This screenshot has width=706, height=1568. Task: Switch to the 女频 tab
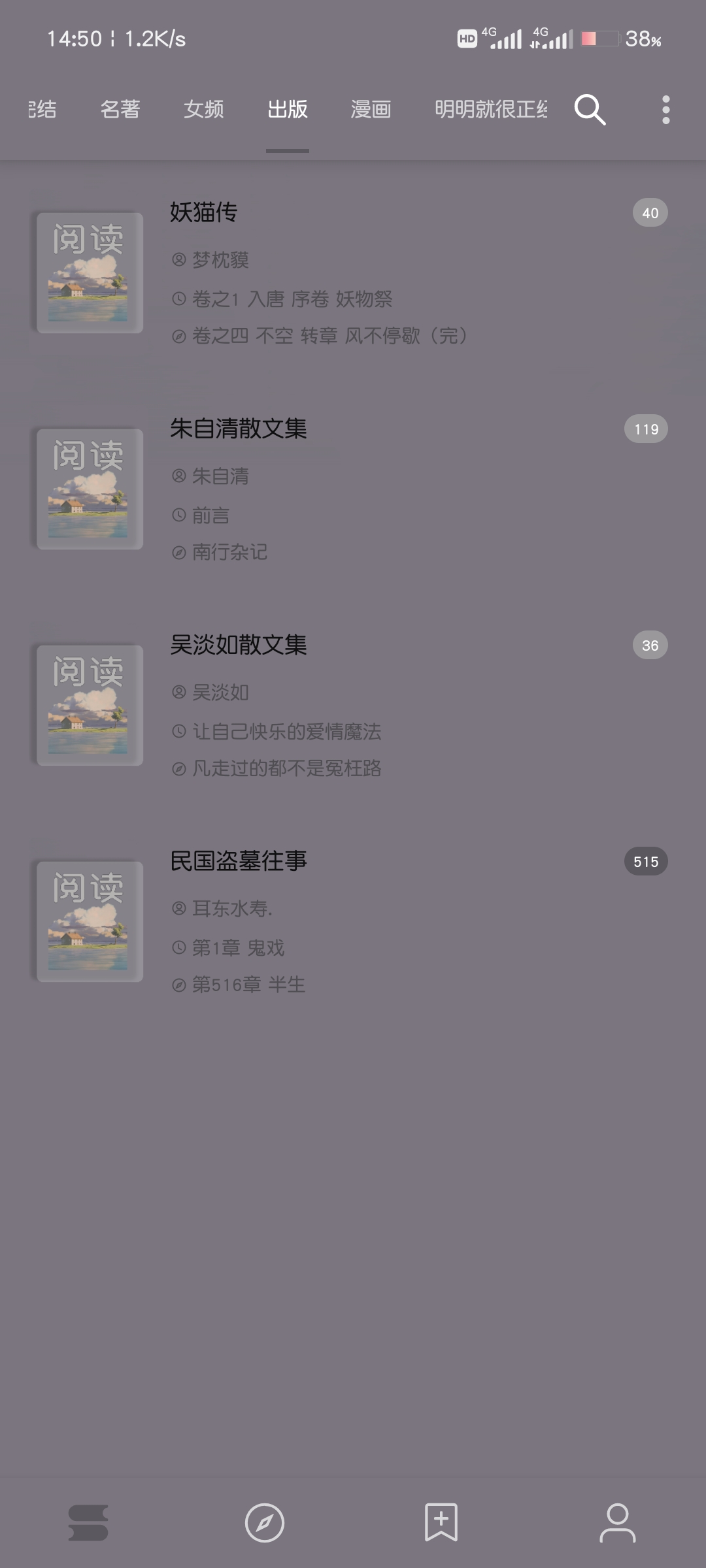[204, 109]
